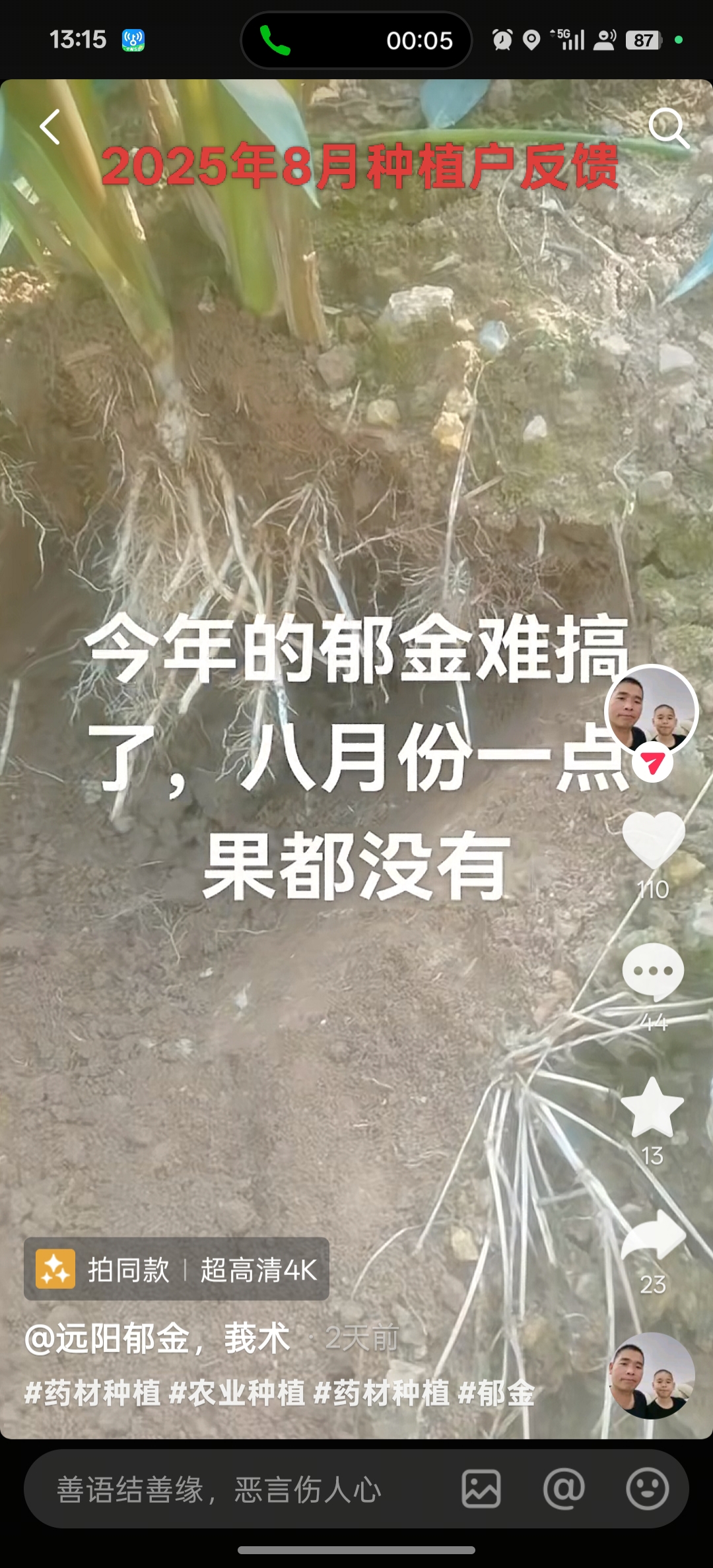Return to the ongoing call pill
Image resolution: width=713 pixels, height=1568 pixels.
click(x=356, y=40)
